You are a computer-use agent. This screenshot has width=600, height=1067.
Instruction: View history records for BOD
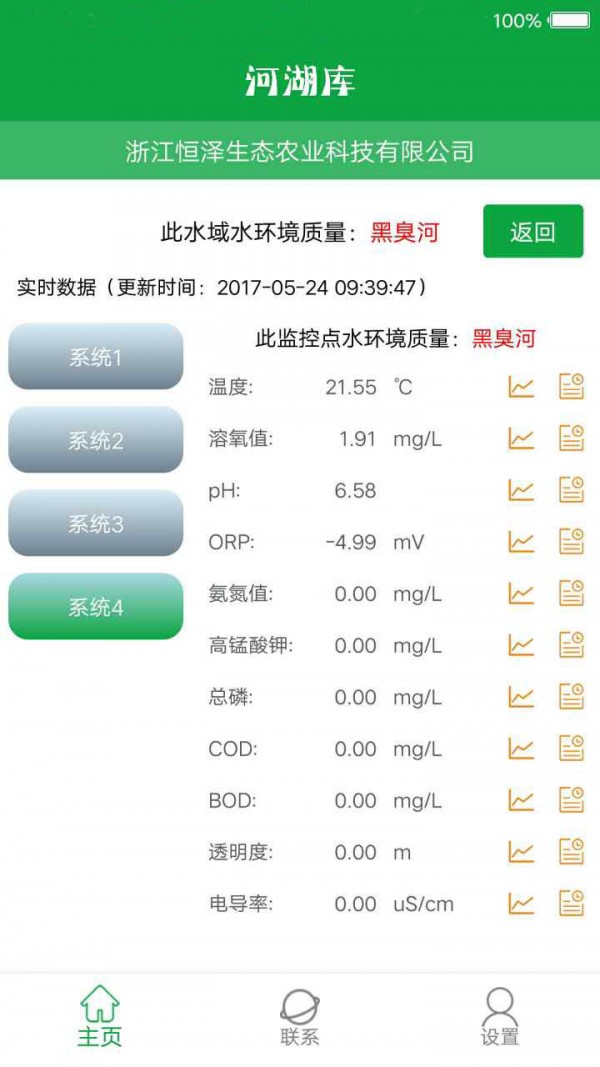point(571,800)
